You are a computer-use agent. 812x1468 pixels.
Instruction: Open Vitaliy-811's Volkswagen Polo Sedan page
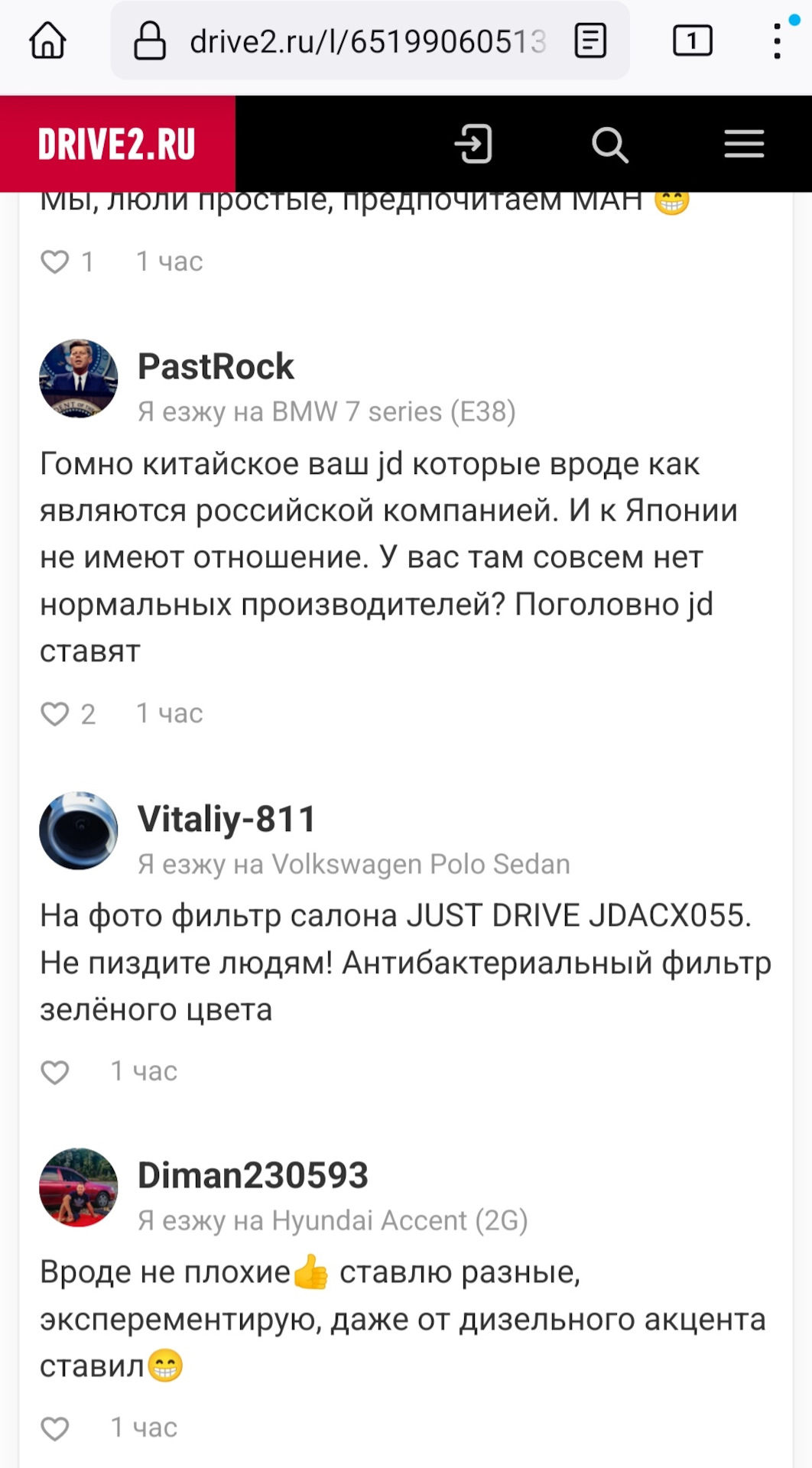[421, 865]
